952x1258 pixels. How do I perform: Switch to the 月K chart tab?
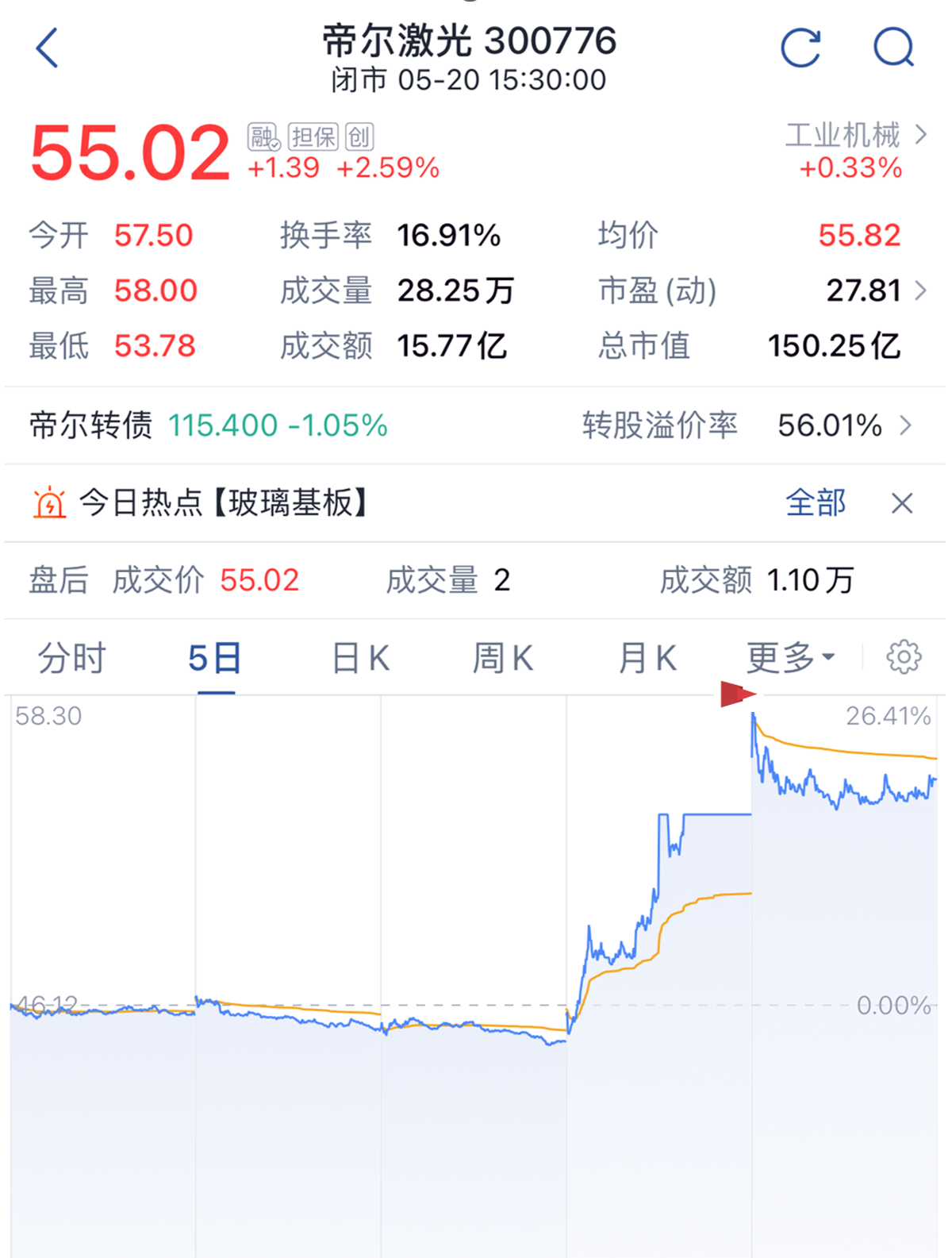pos(647,659)
